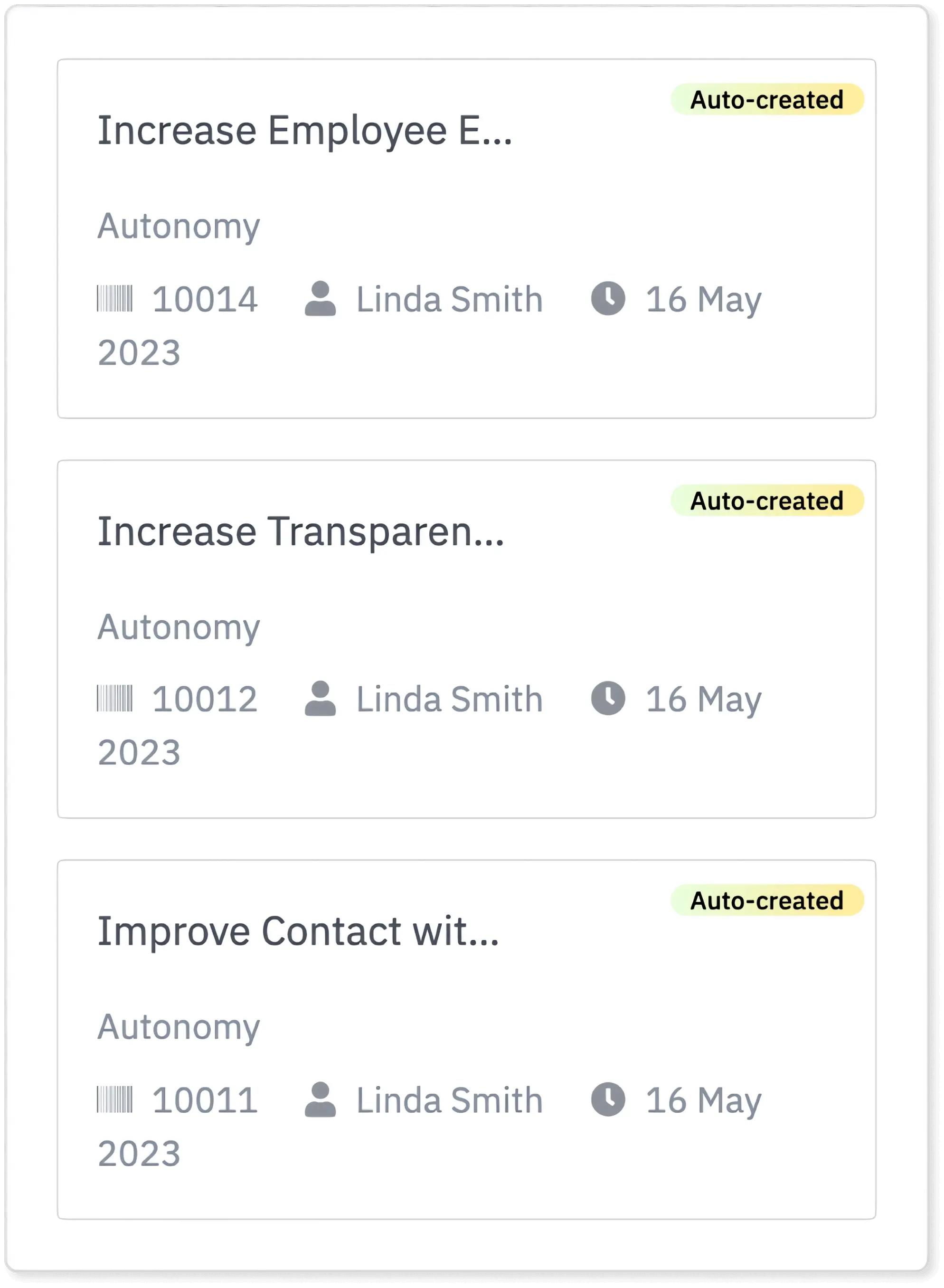Click the Auto-created badge on card 10012

pyautogui.click(x=766, y=501)
